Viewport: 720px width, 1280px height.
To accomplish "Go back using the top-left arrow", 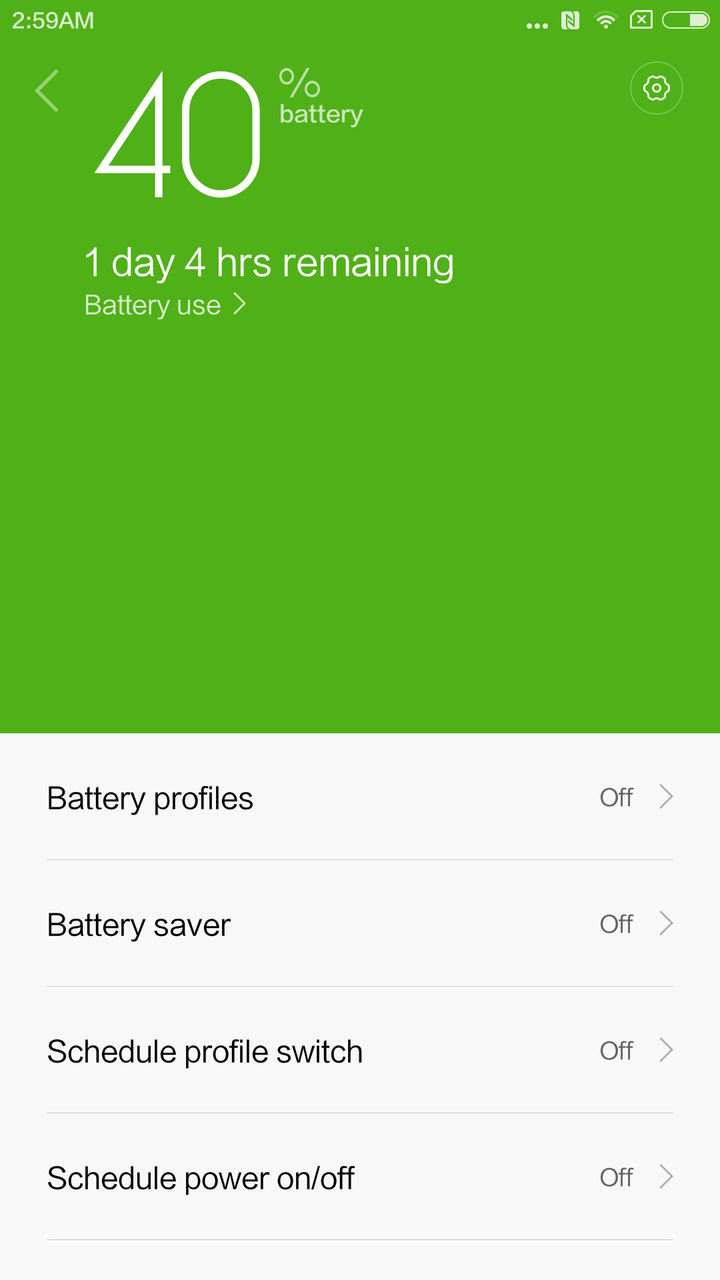I will point(47,90).
